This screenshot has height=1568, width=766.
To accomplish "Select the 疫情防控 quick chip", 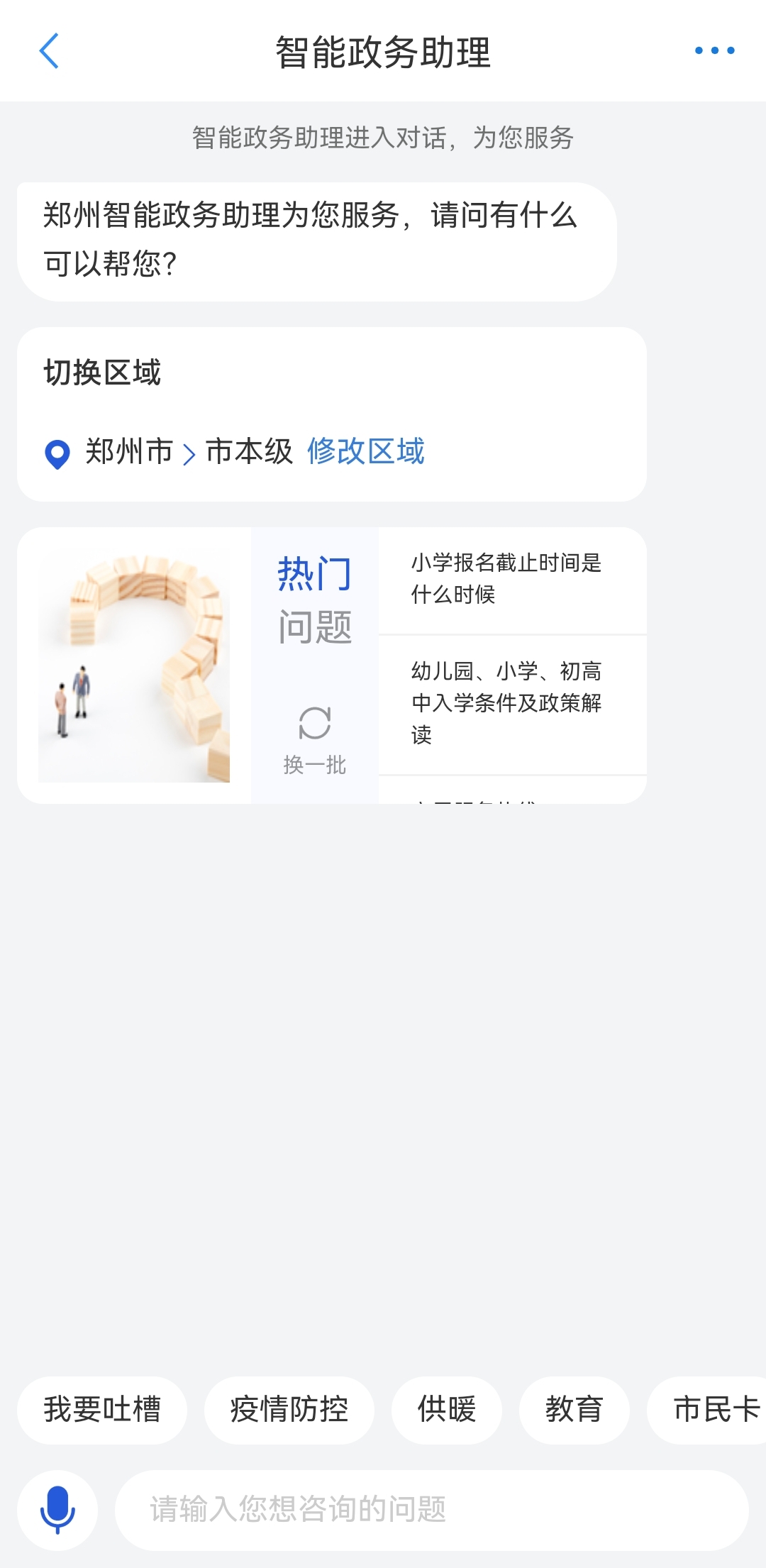I will [x=289, y=1410].
